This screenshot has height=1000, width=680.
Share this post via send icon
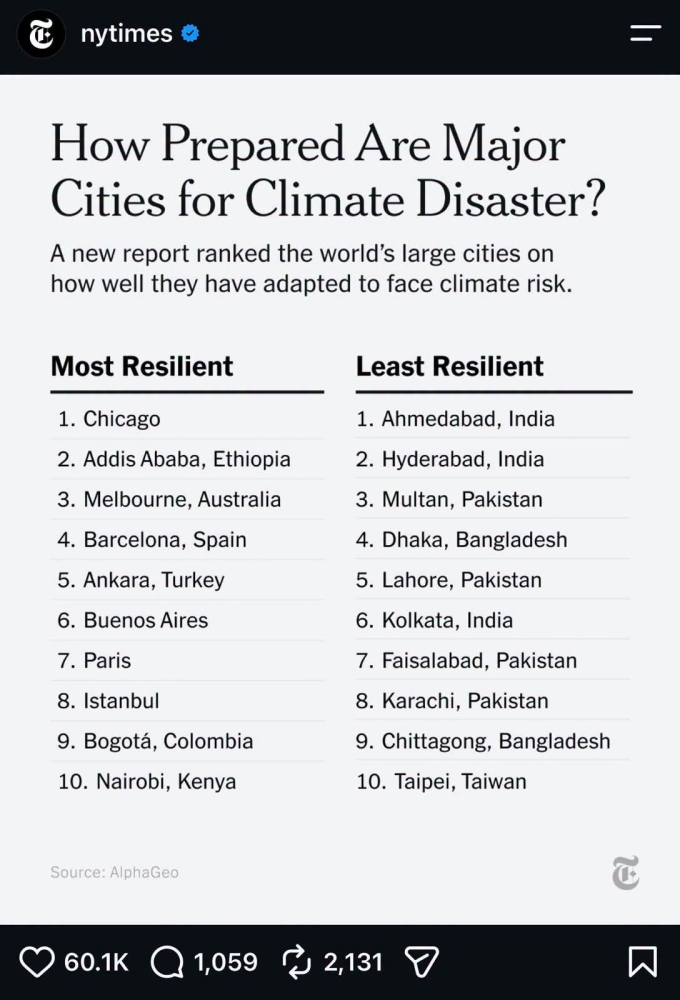point(422,961)
